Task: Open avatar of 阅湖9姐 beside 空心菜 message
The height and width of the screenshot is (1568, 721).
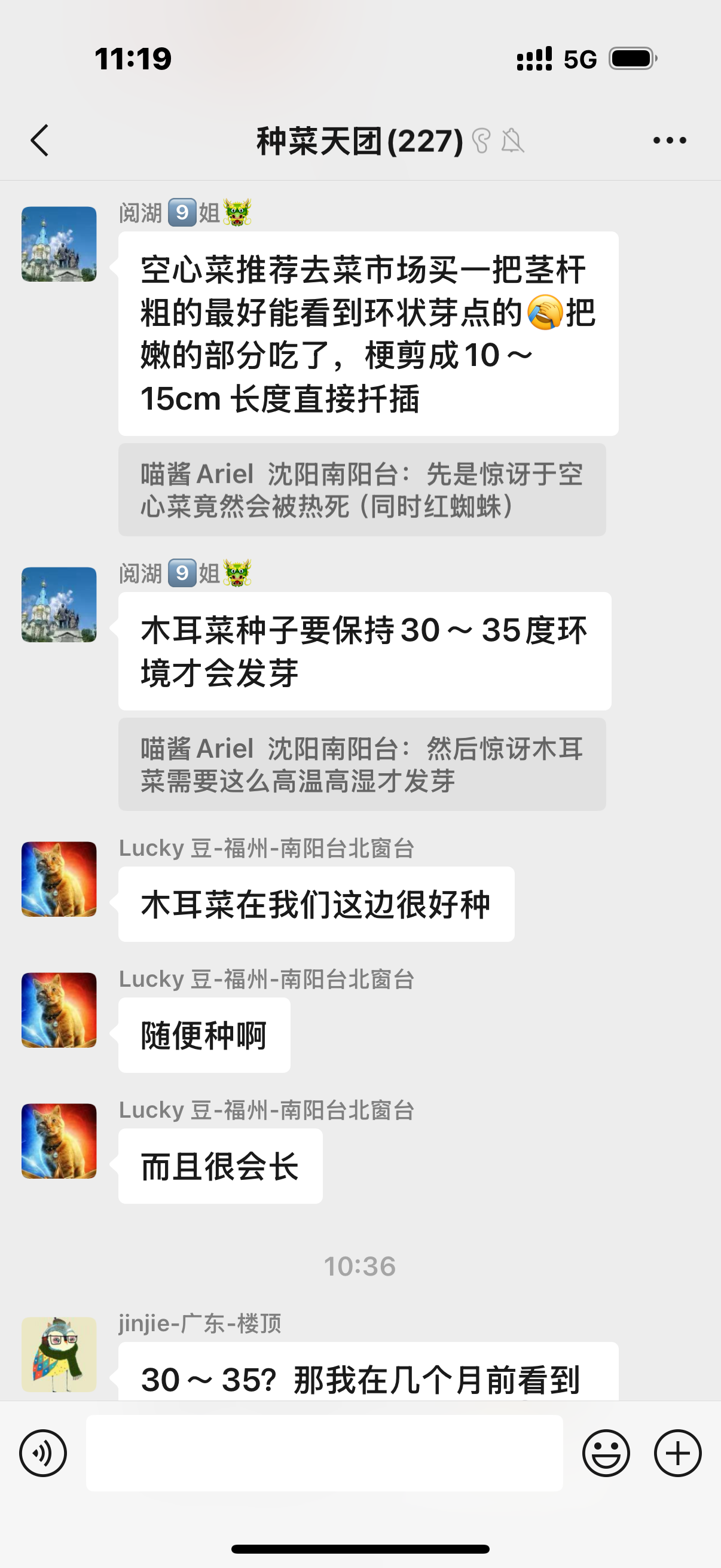Action: pyautogui.click(x=59, y=244)
